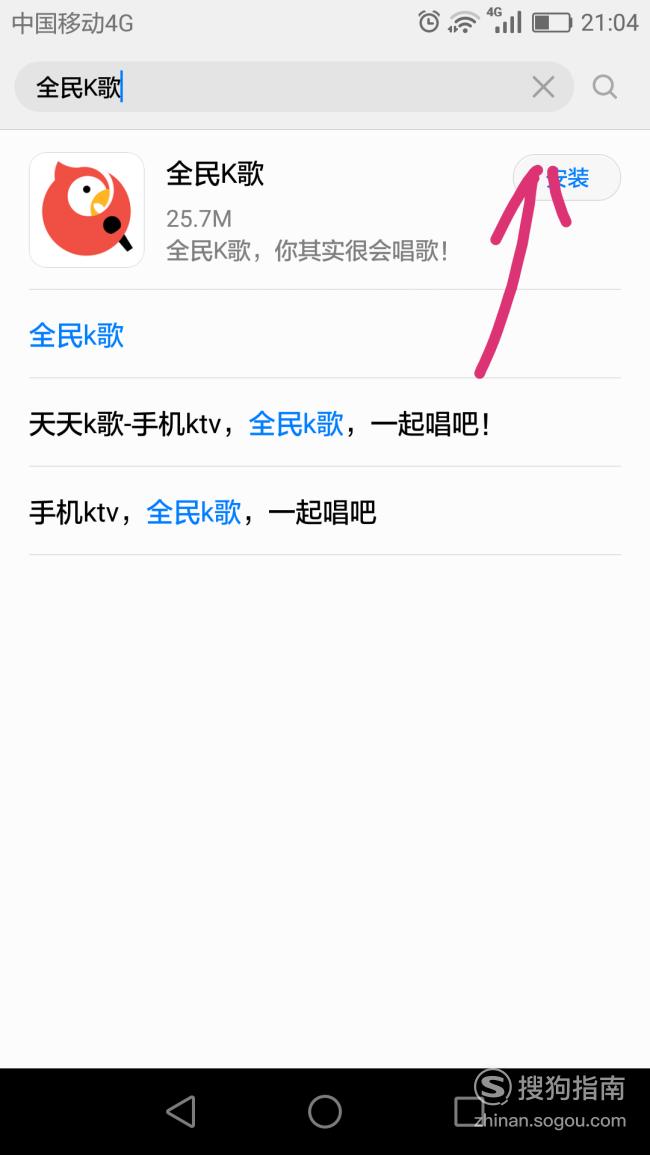Clear the search text with X
Image resolution: width=650 pixels, height=1155 pixels.
(x=543, y=88)
